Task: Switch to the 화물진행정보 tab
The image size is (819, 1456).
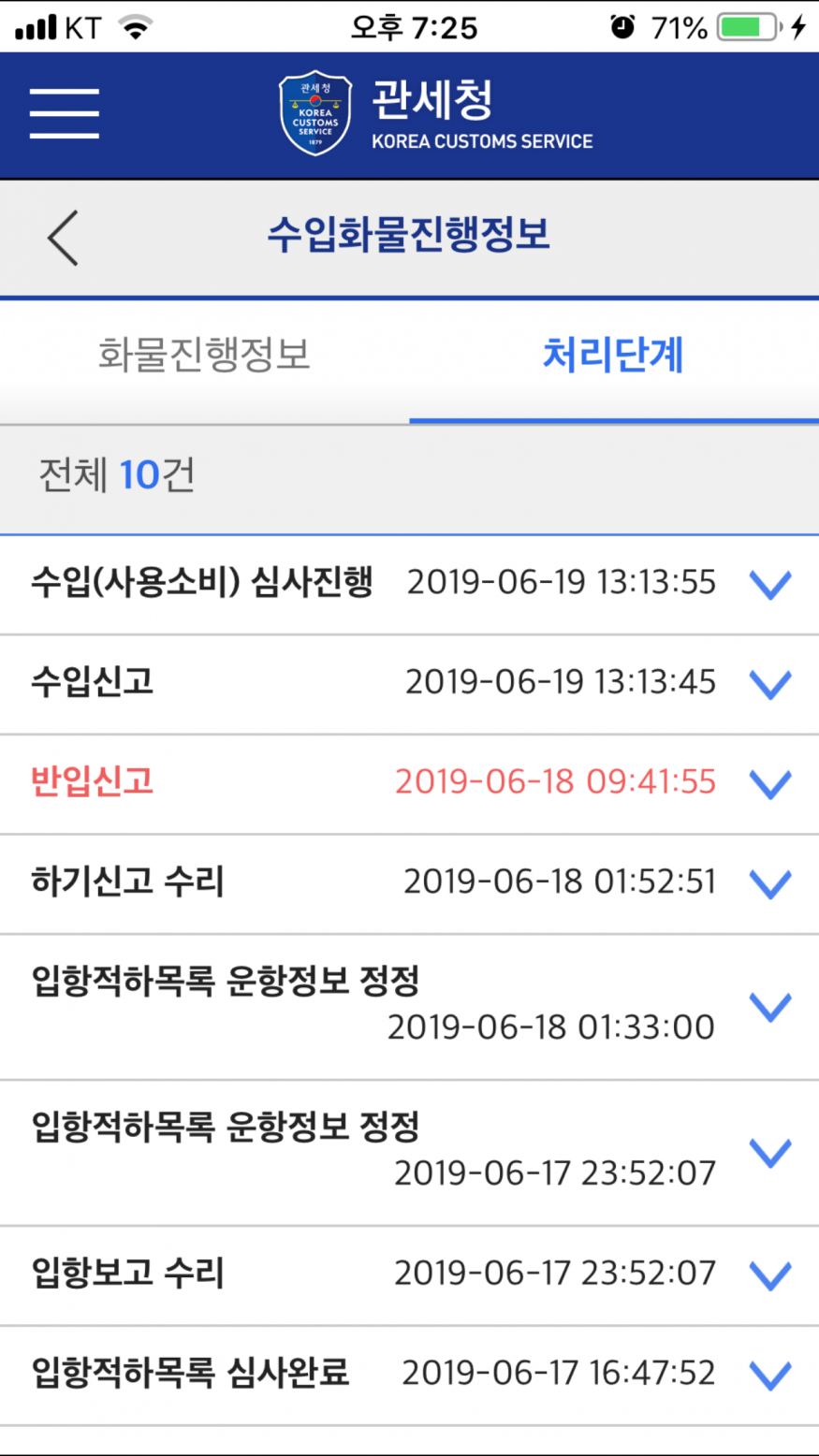Action: click(x=204, y=356)
